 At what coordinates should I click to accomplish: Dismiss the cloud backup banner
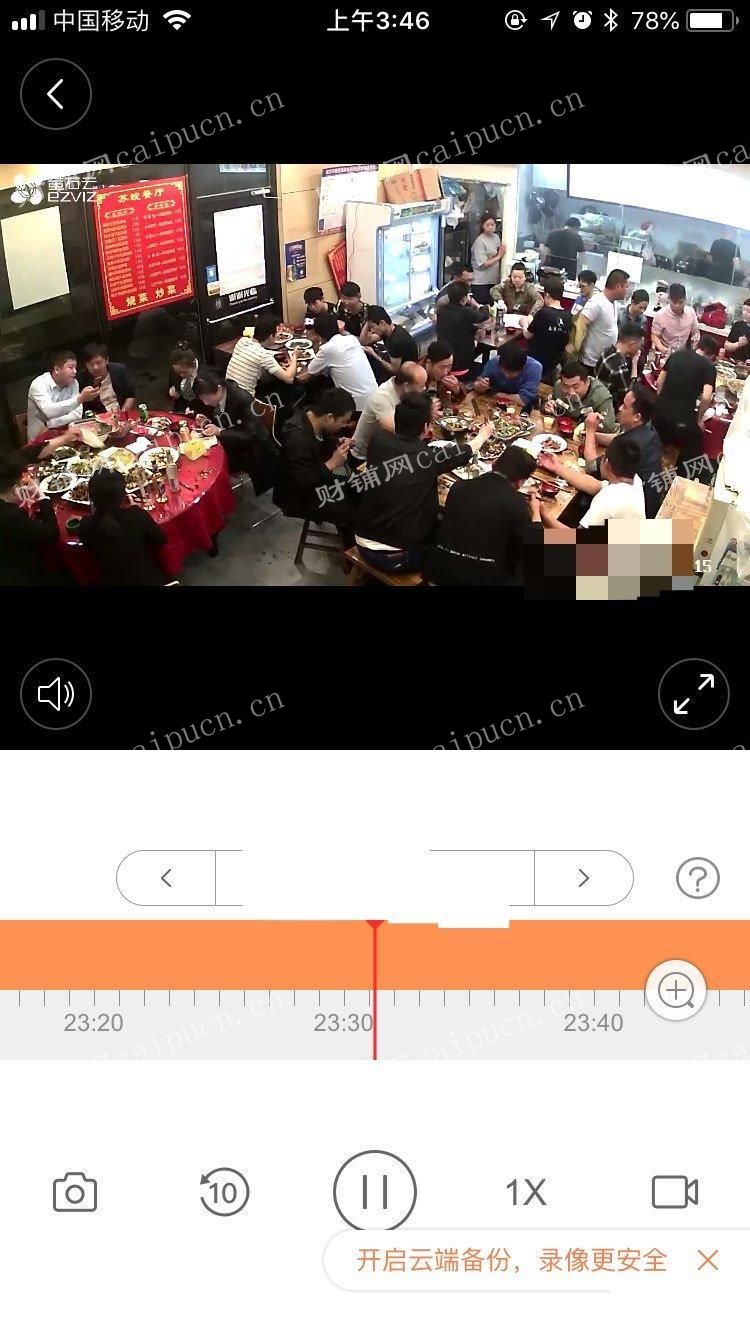tap(708, 1260)
